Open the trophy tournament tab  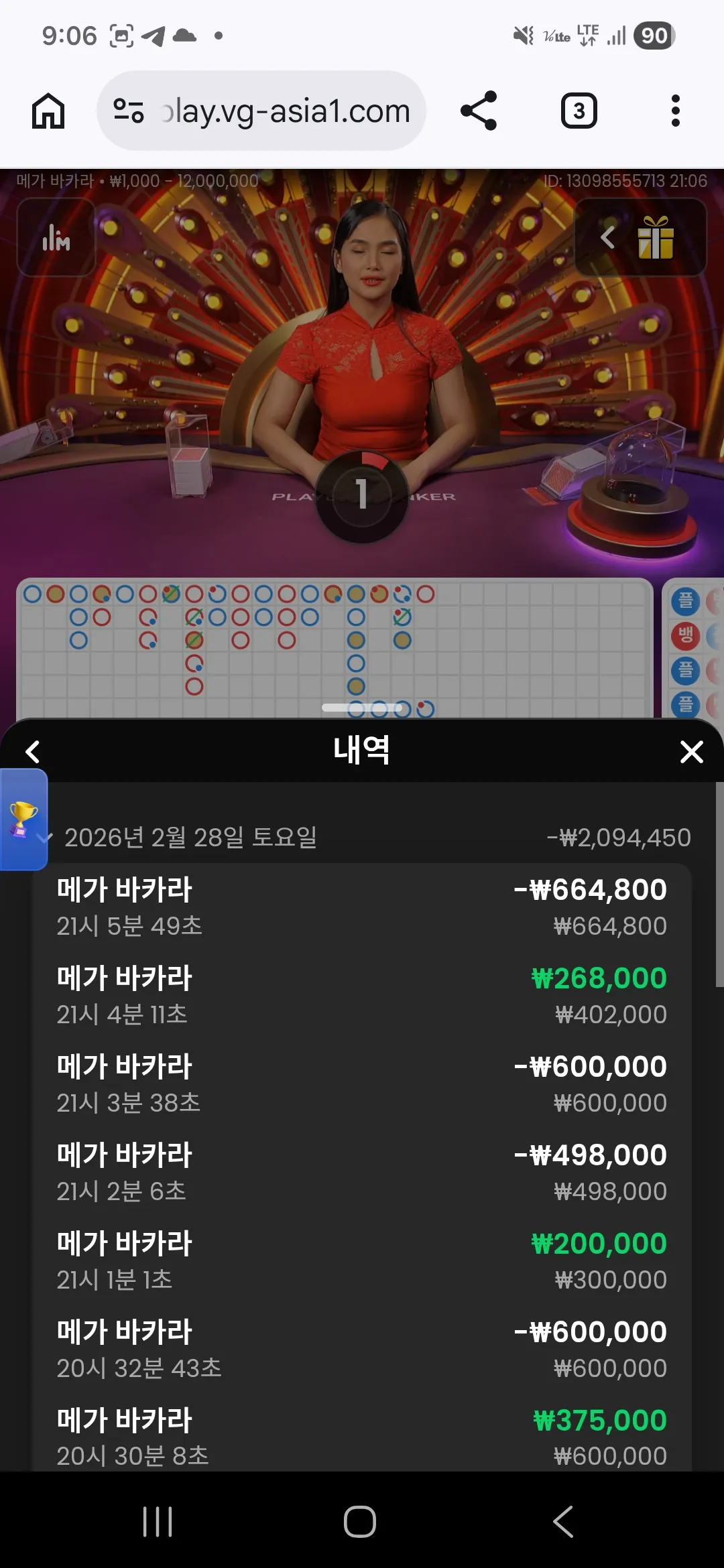coord(23,819)
